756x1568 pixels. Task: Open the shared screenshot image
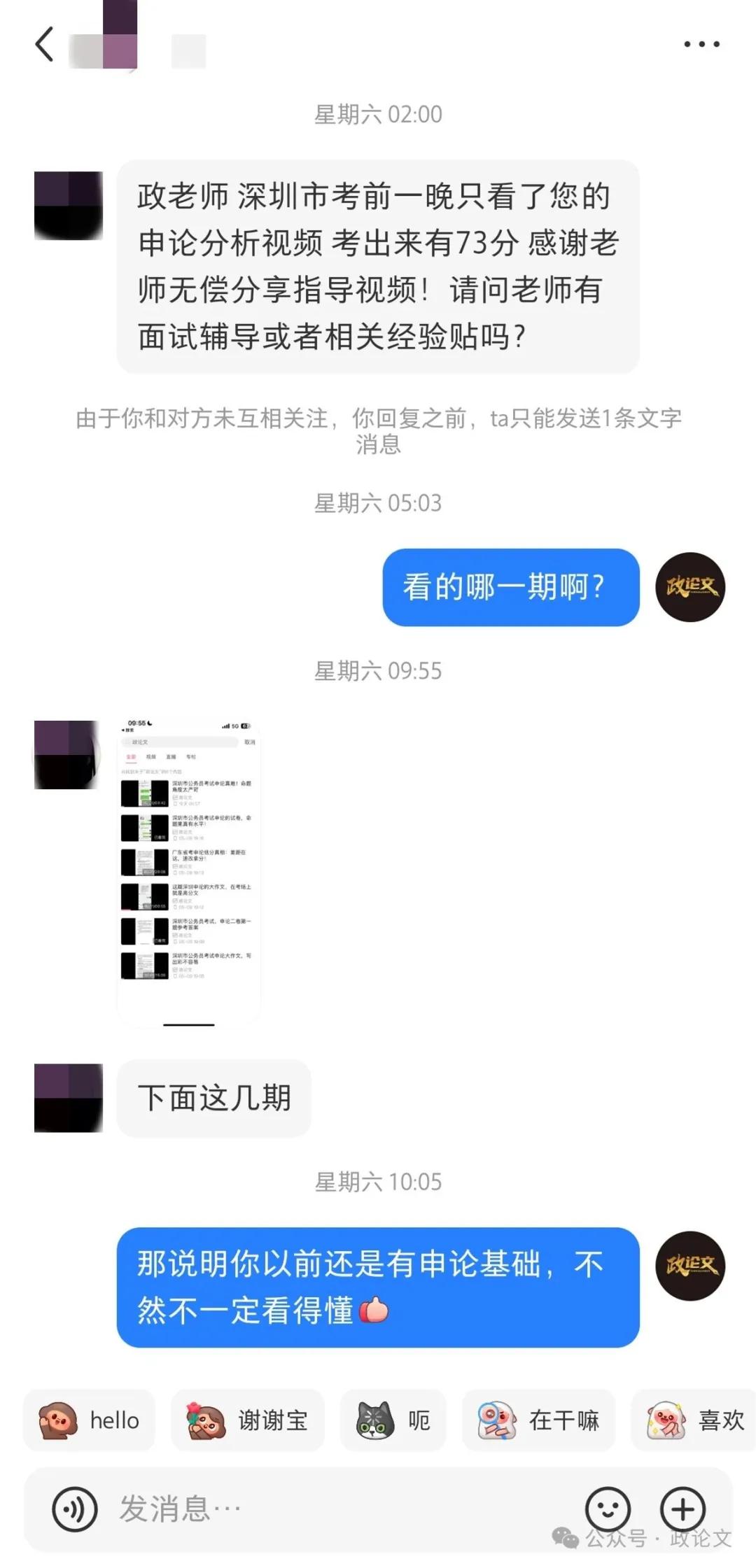coord(189,871)
